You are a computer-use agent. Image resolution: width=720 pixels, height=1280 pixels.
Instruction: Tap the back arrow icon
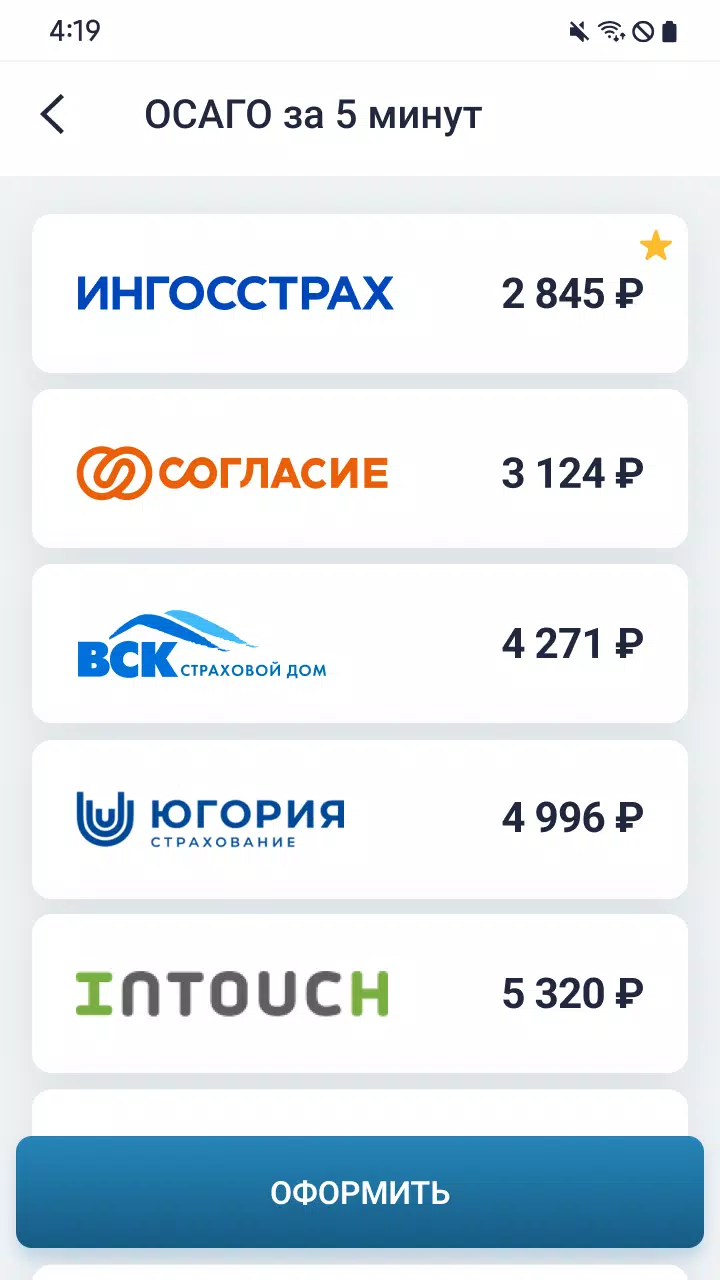(52, 114)
